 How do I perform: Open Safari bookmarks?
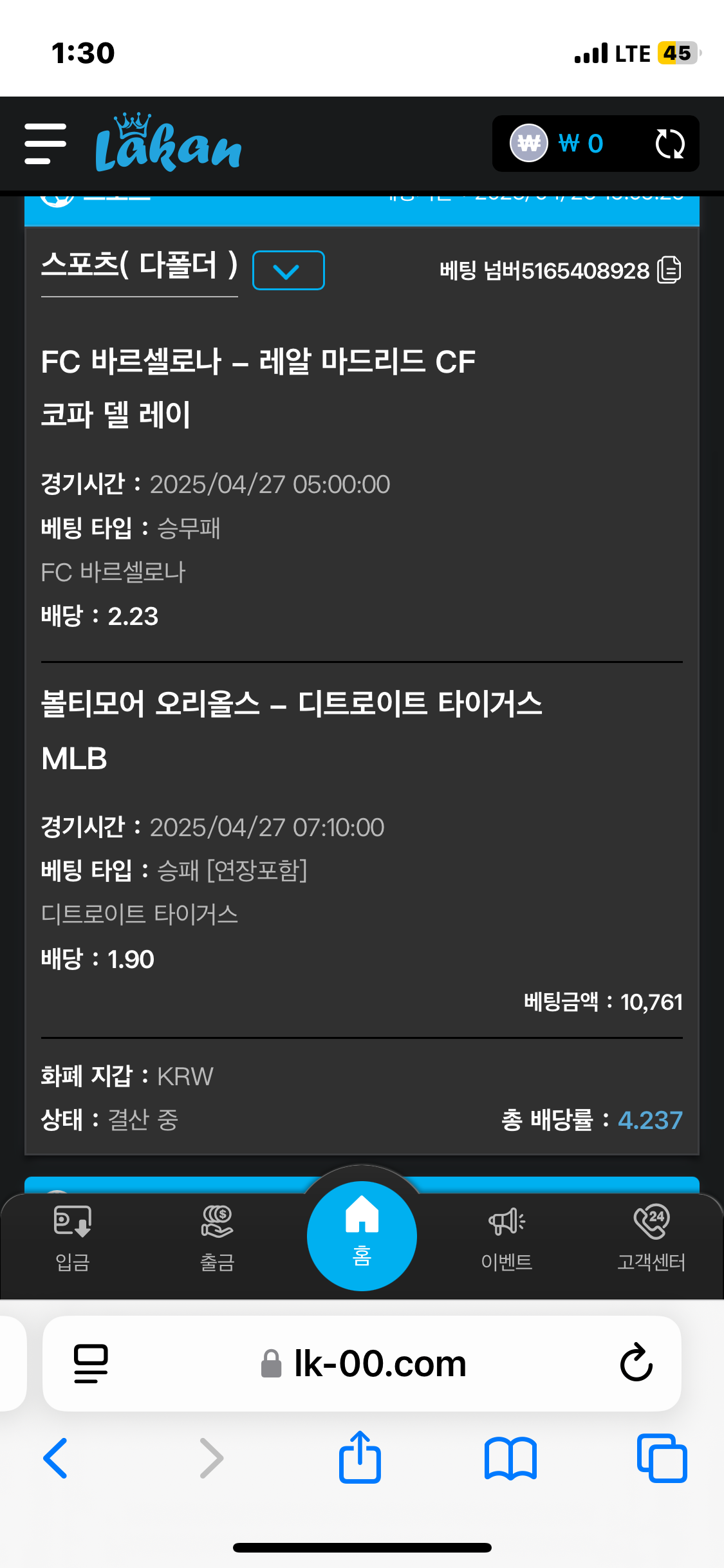tap(510, 1458)
